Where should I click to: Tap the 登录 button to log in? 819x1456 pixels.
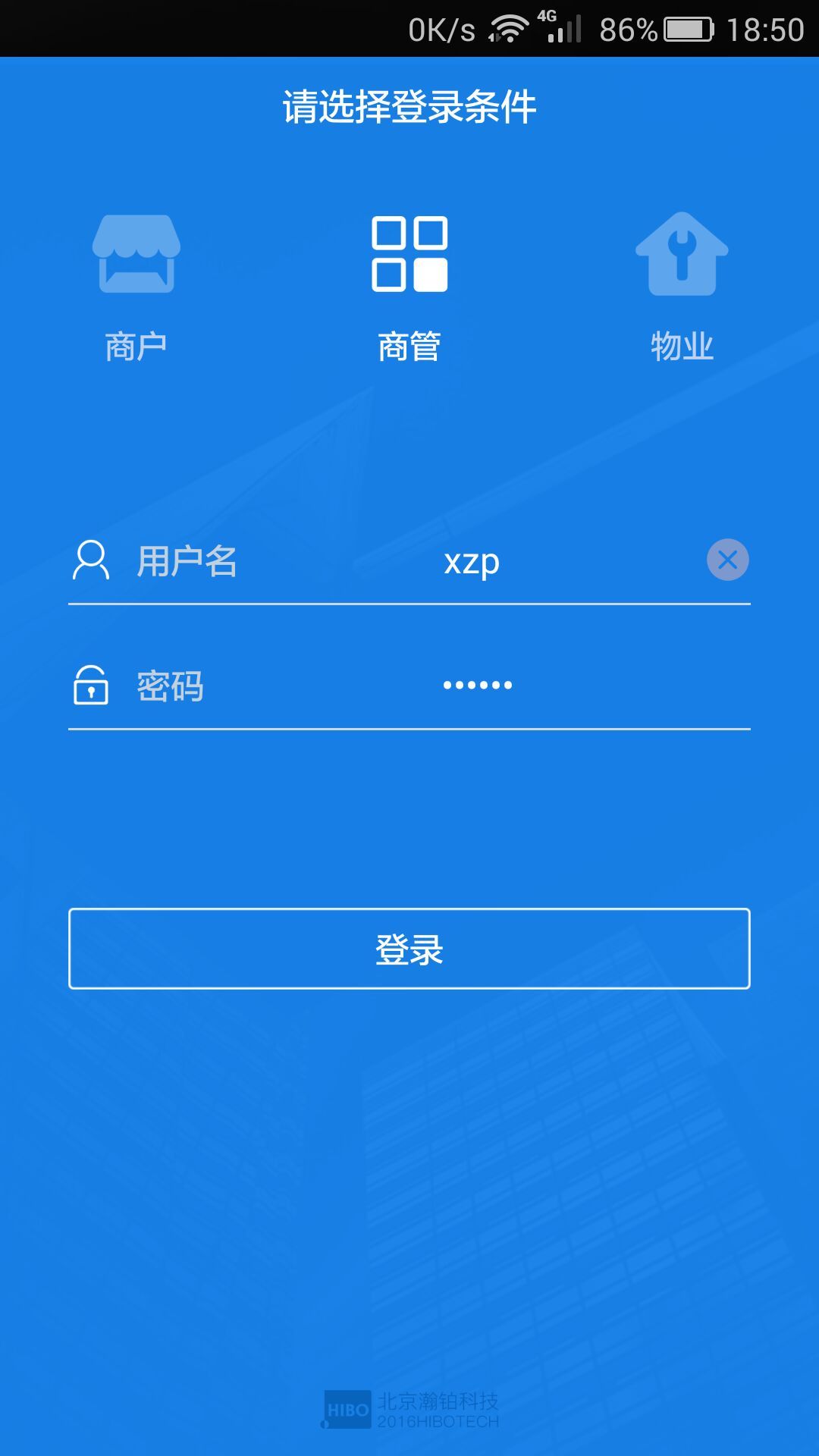point(409,949)
